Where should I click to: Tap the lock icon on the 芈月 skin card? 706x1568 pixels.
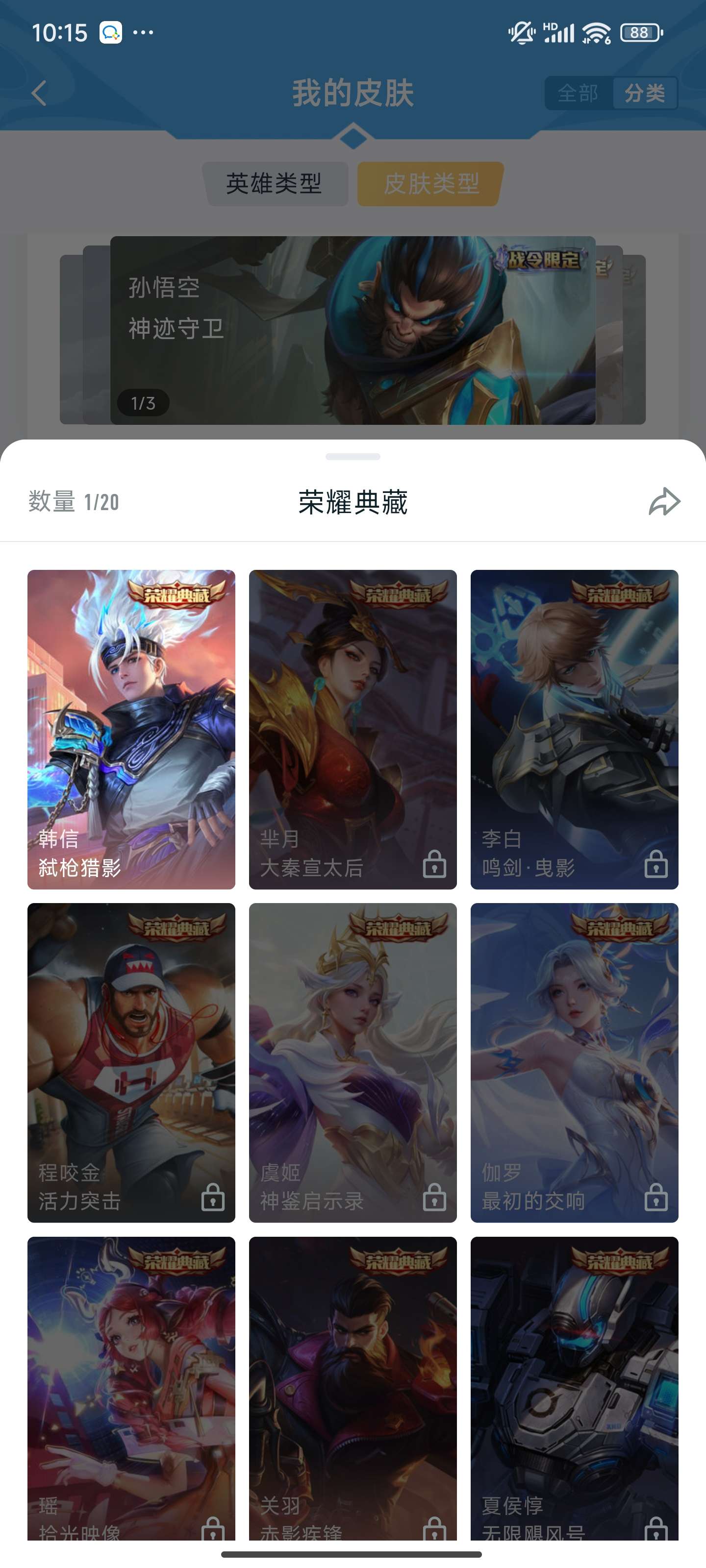click(x=435, y=864)
